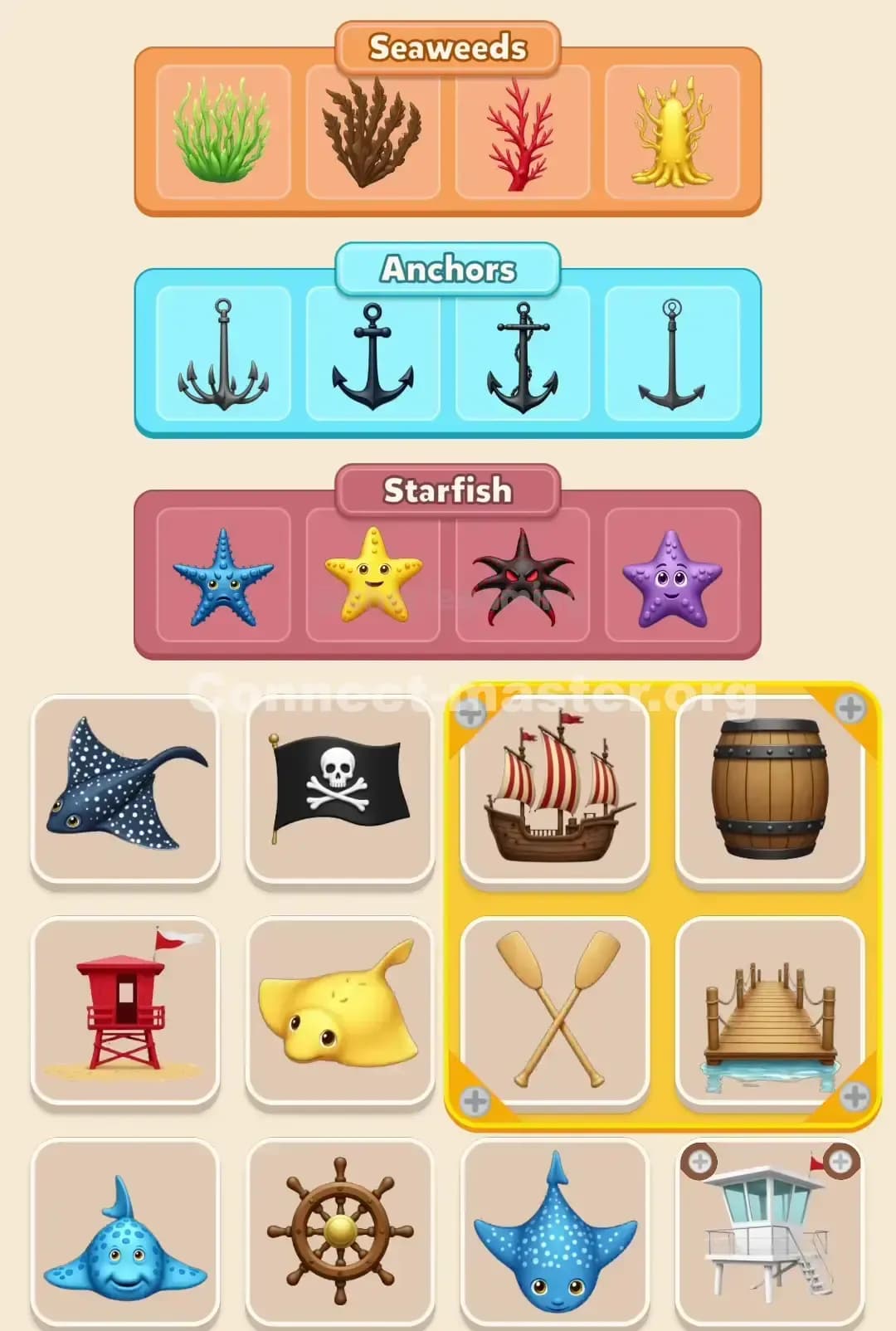Screen dimensions: 896x1331
Task: Select the brown seaweed tile
Action: [372, 133]
